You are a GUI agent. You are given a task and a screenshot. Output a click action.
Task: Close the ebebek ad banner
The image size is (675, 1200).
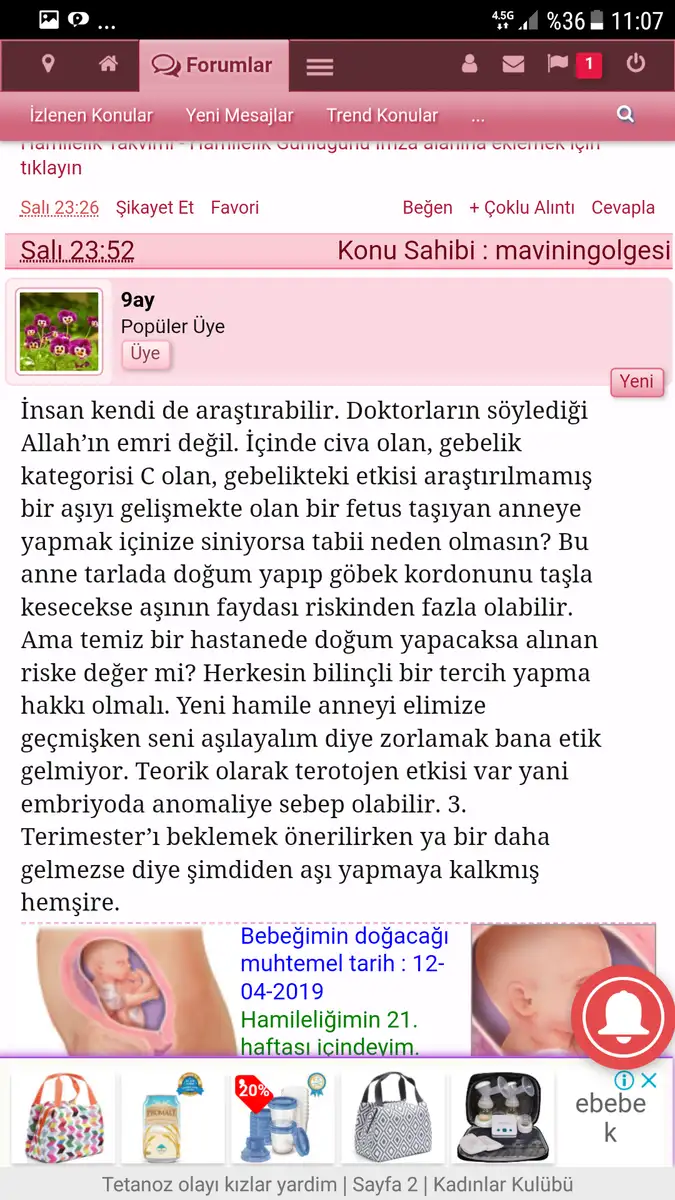[x=649, y=1081]
